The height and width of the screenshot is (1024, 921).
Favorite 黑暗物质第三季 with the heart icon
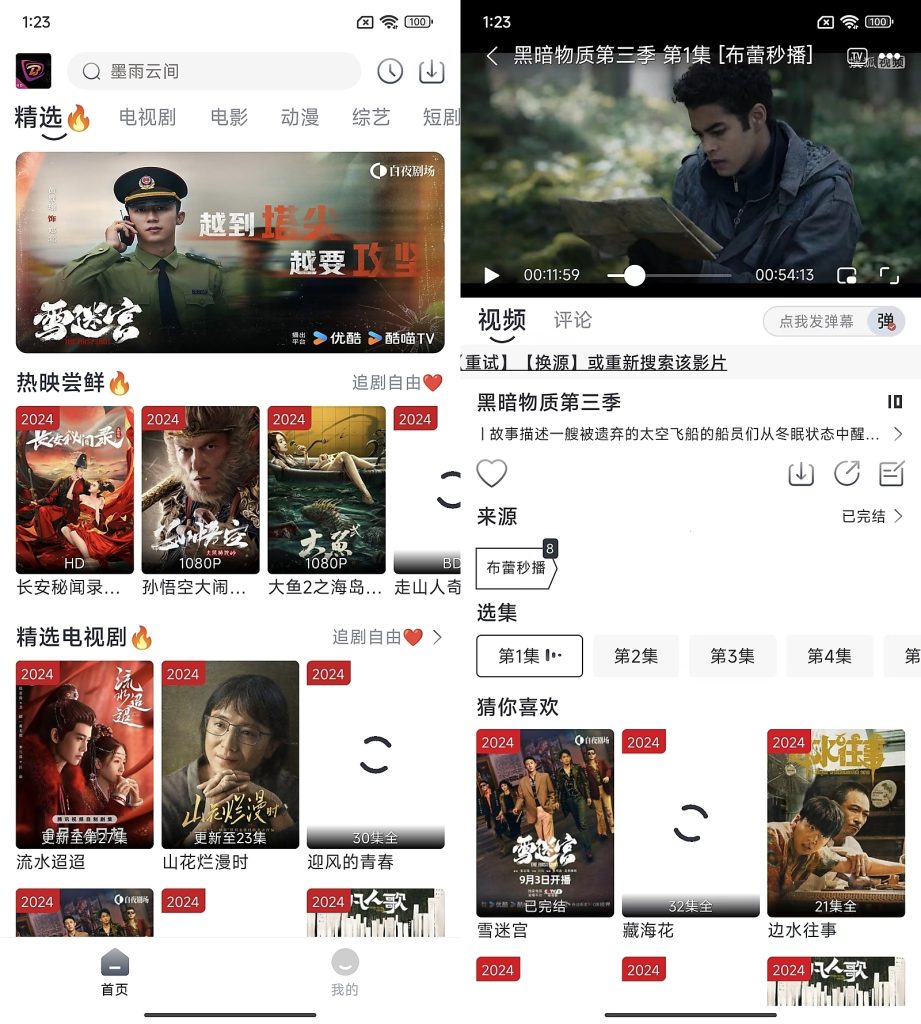point(492,473)
